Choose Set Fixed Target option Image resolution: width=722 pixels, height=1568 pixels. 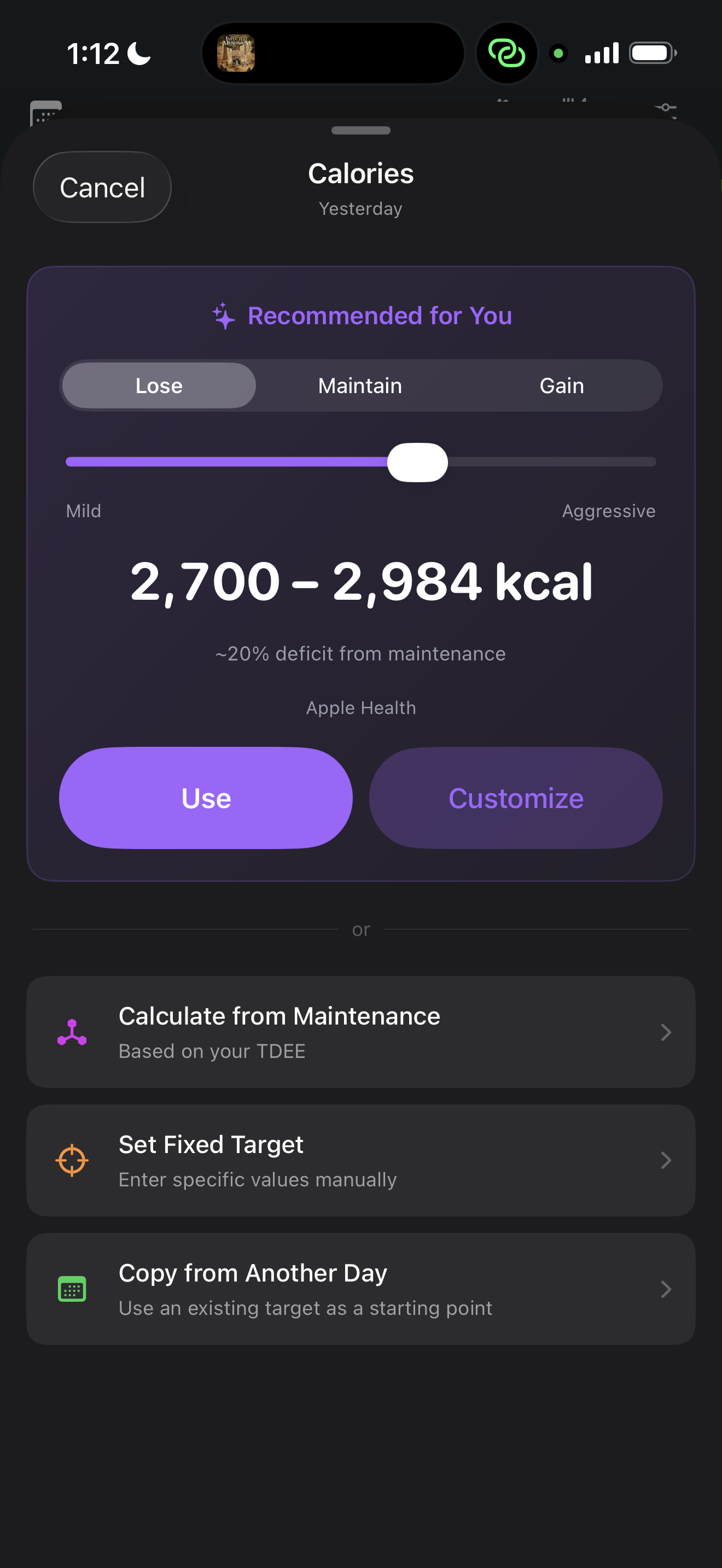coord(360,1161)
